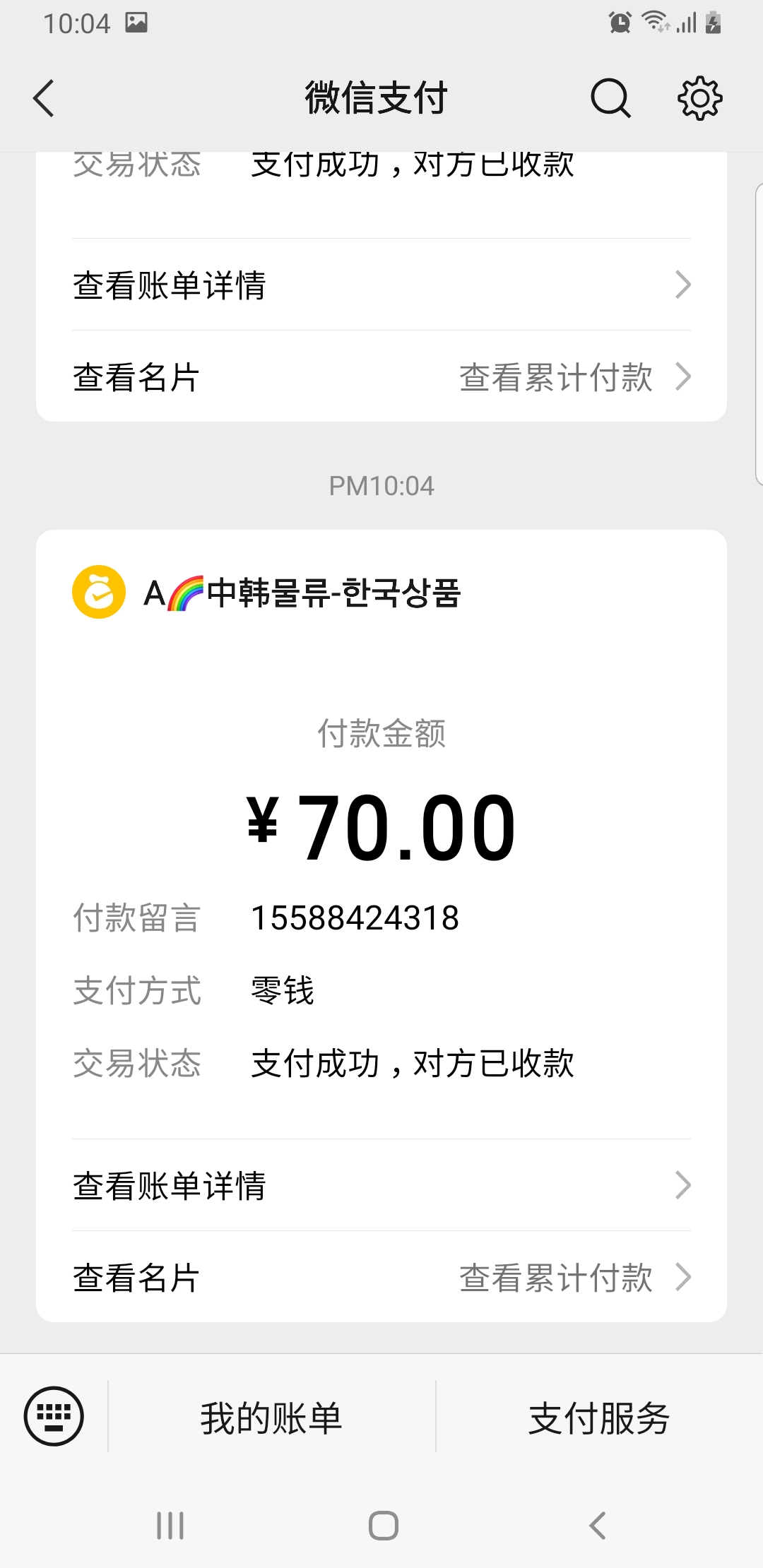Switch to keyboard input mode
This screenshot has width=763, height=1568.
pos(54,1416)
